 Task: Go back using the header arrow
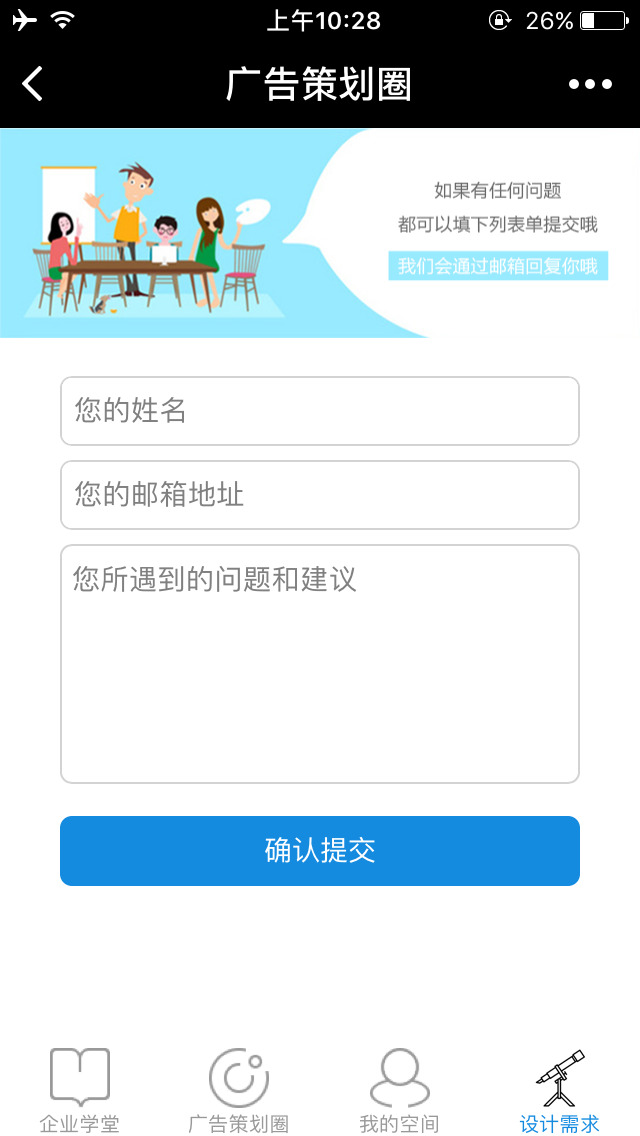pyautogui.click(x=33, y=84)
